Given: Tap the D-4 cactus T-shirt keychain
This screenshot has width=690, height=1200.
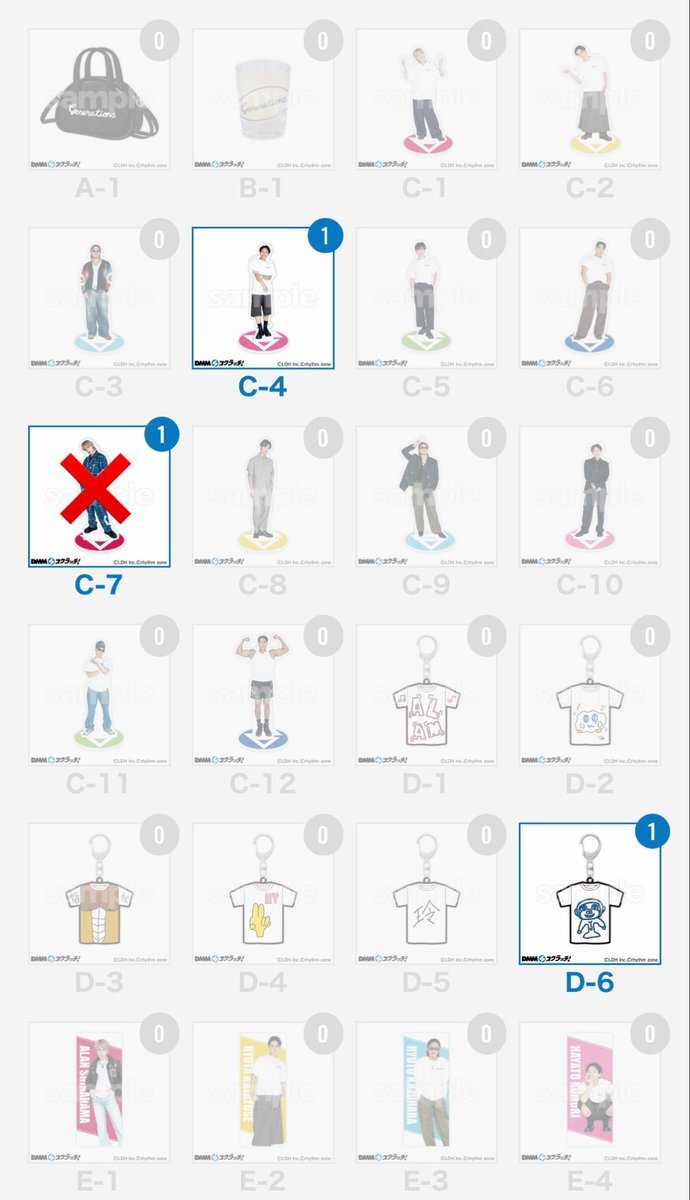Looking at the screenshot, I should (262, 893).
